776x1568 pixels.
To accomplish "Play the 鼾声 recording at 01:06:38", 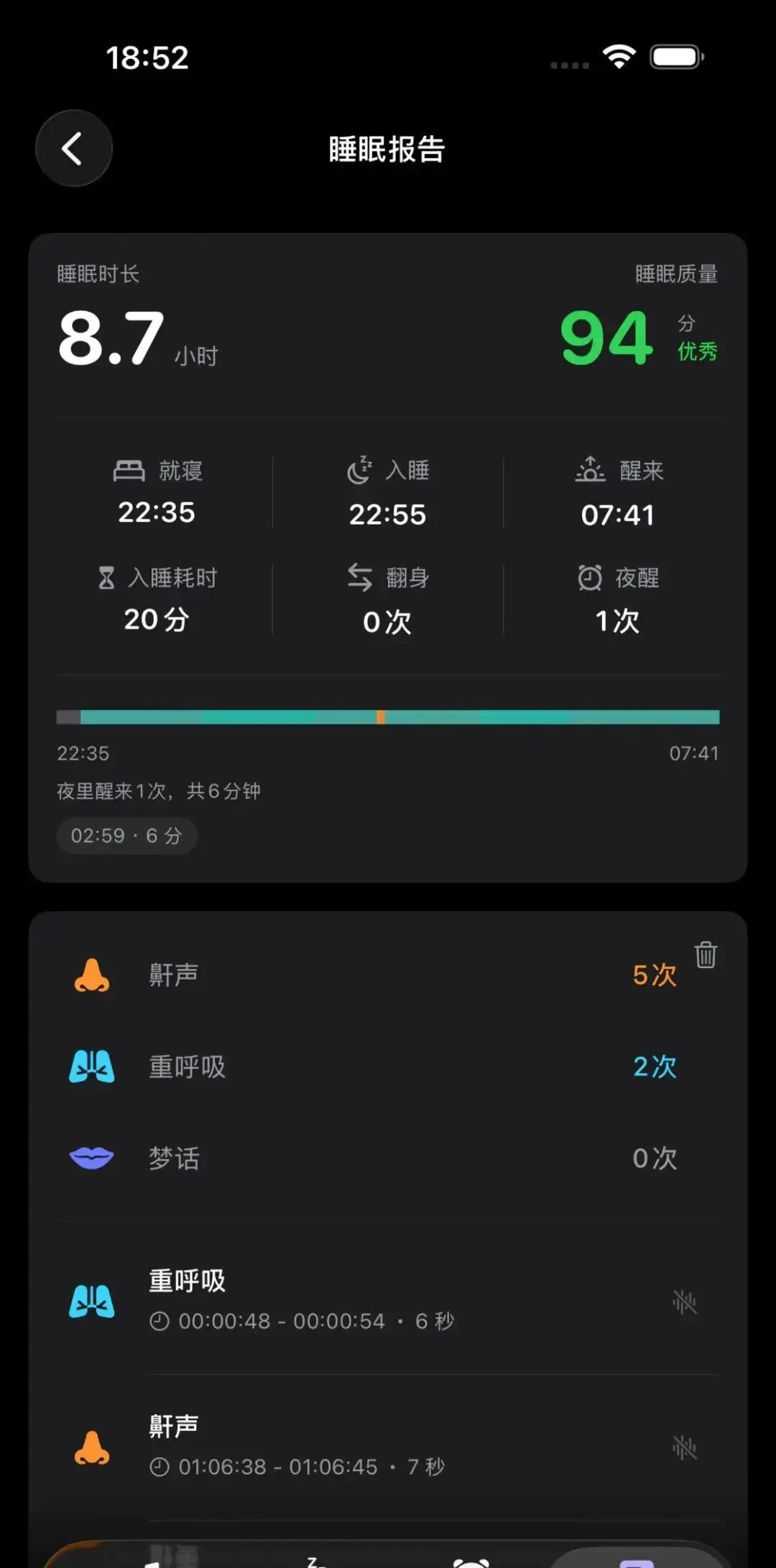I will tap(685, 1447).
